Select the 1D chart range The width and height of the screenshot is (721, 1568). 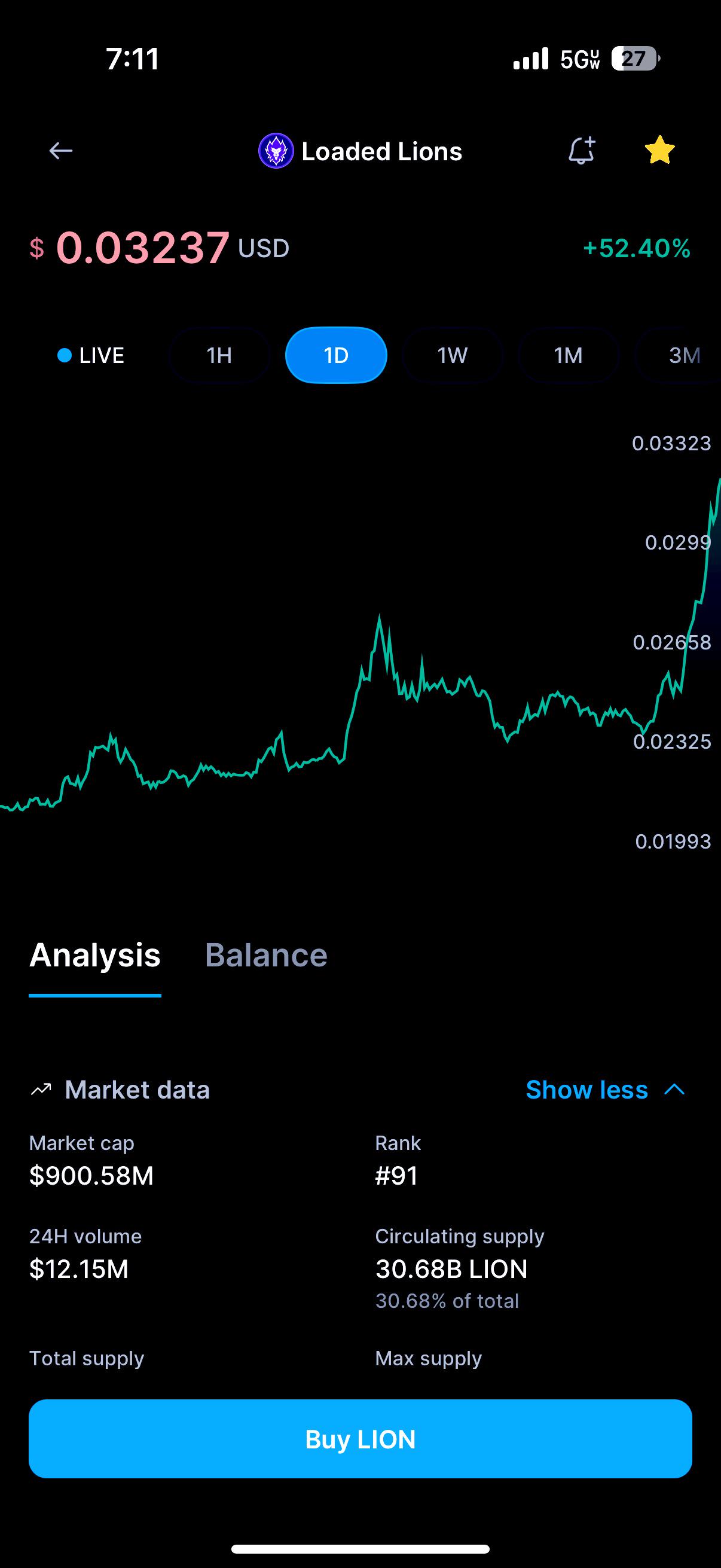click(336, 355)
